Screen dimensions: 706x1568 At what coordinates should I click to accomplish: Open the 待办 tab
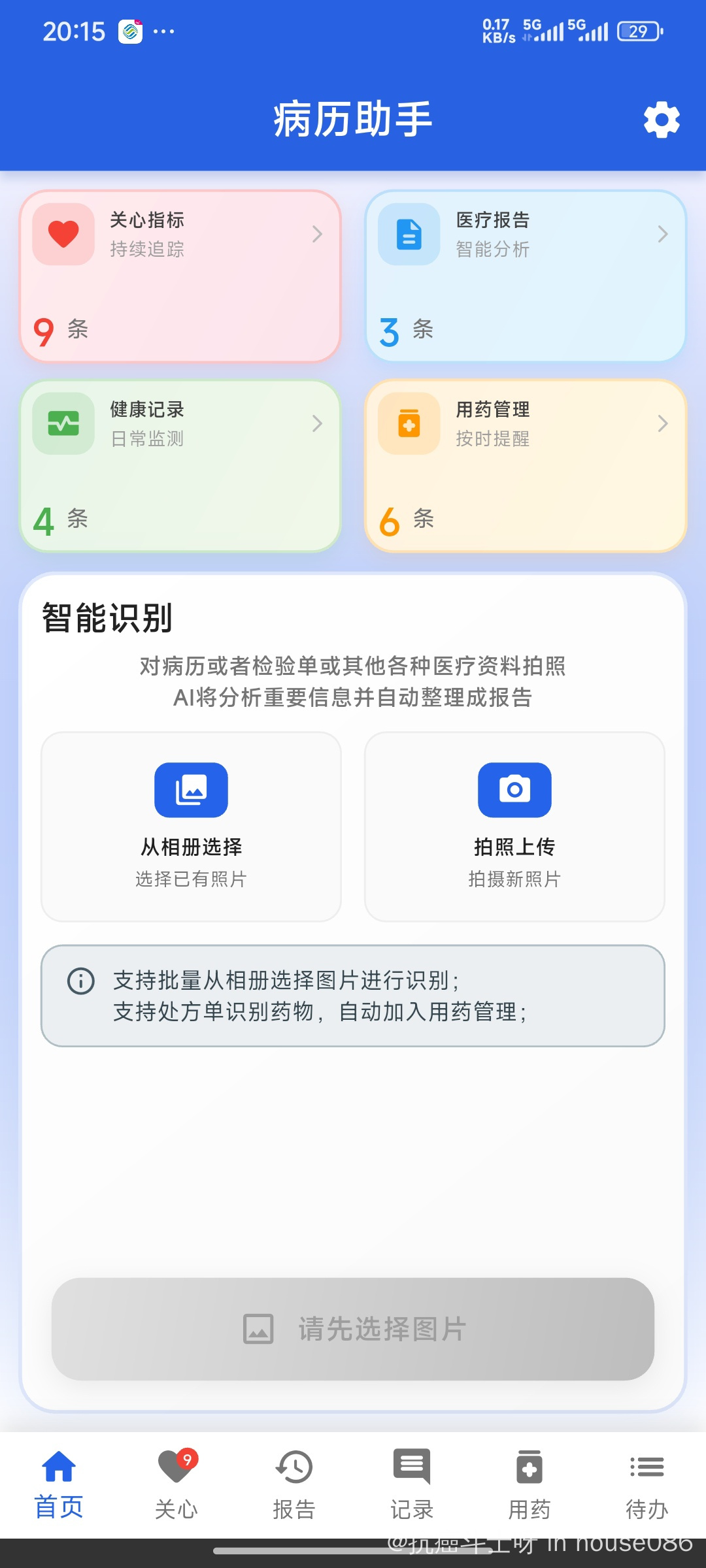tap(647, 1484)
